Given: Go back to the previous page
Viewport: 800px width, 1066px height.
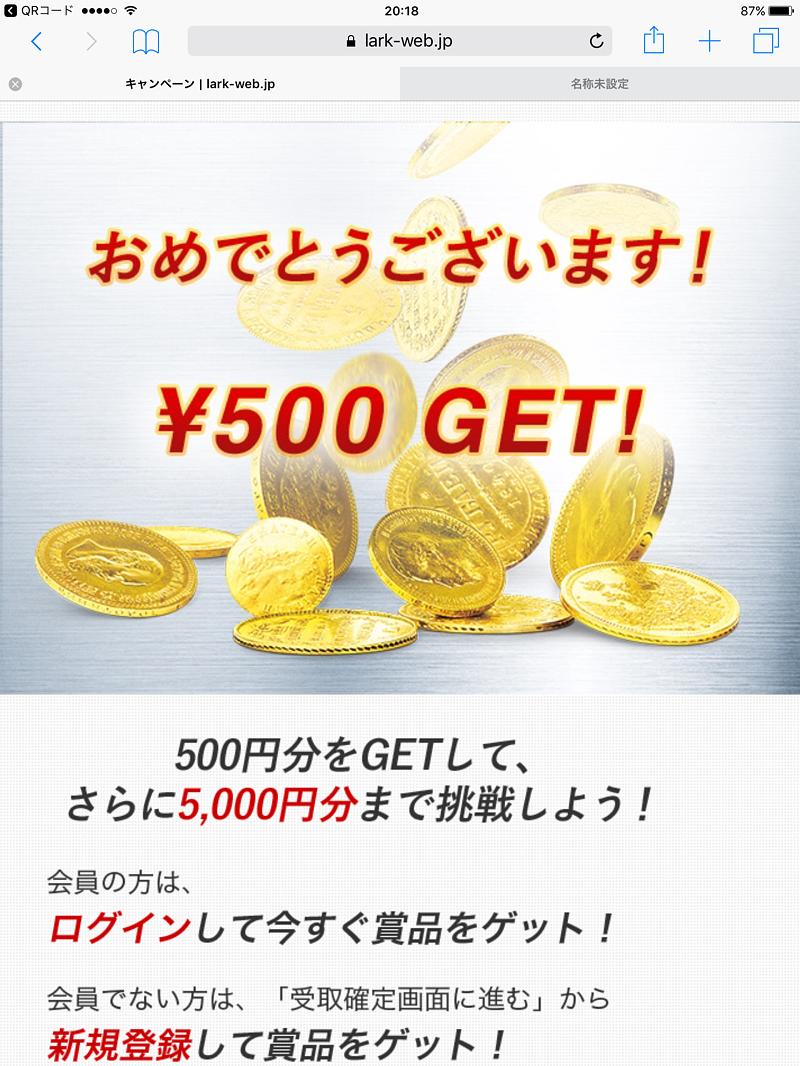Looking at the screenshot, I should [x=37, y=41].
